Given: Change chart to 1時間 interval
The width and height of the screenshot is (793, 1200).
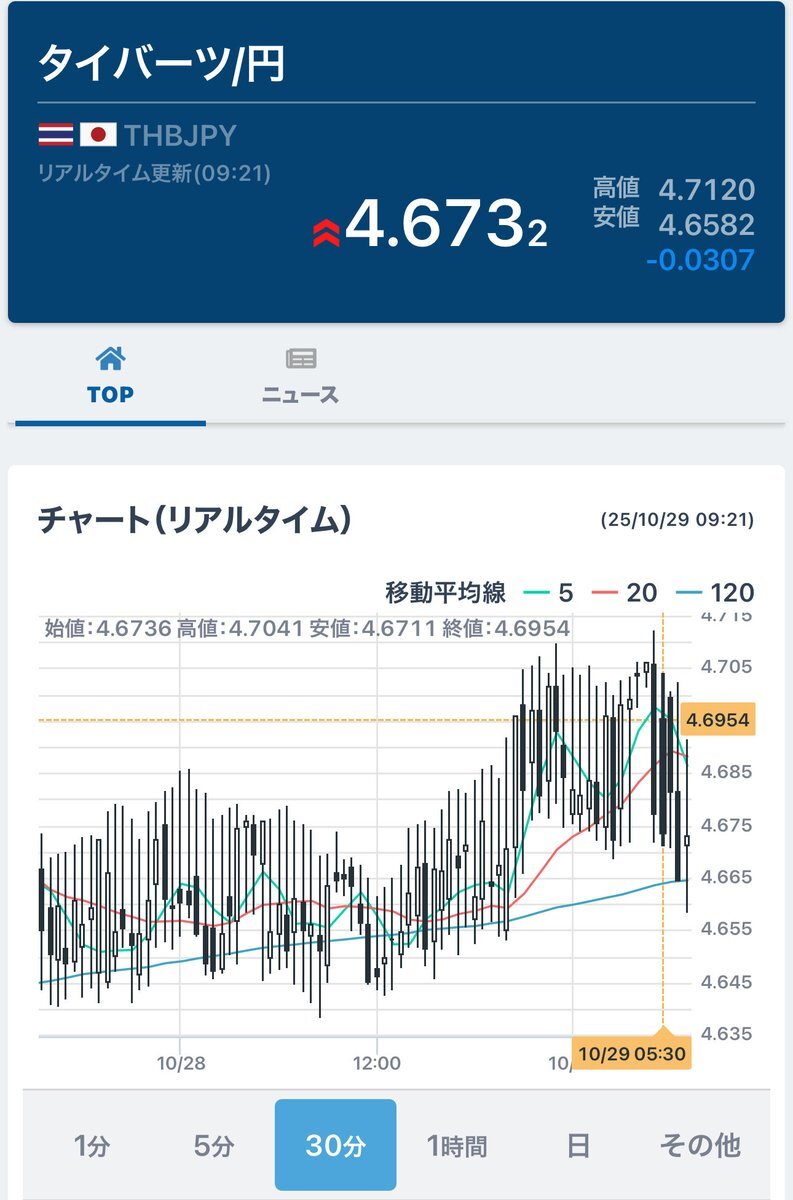Looking at the screenshot, I should (x=457, y=1145).
